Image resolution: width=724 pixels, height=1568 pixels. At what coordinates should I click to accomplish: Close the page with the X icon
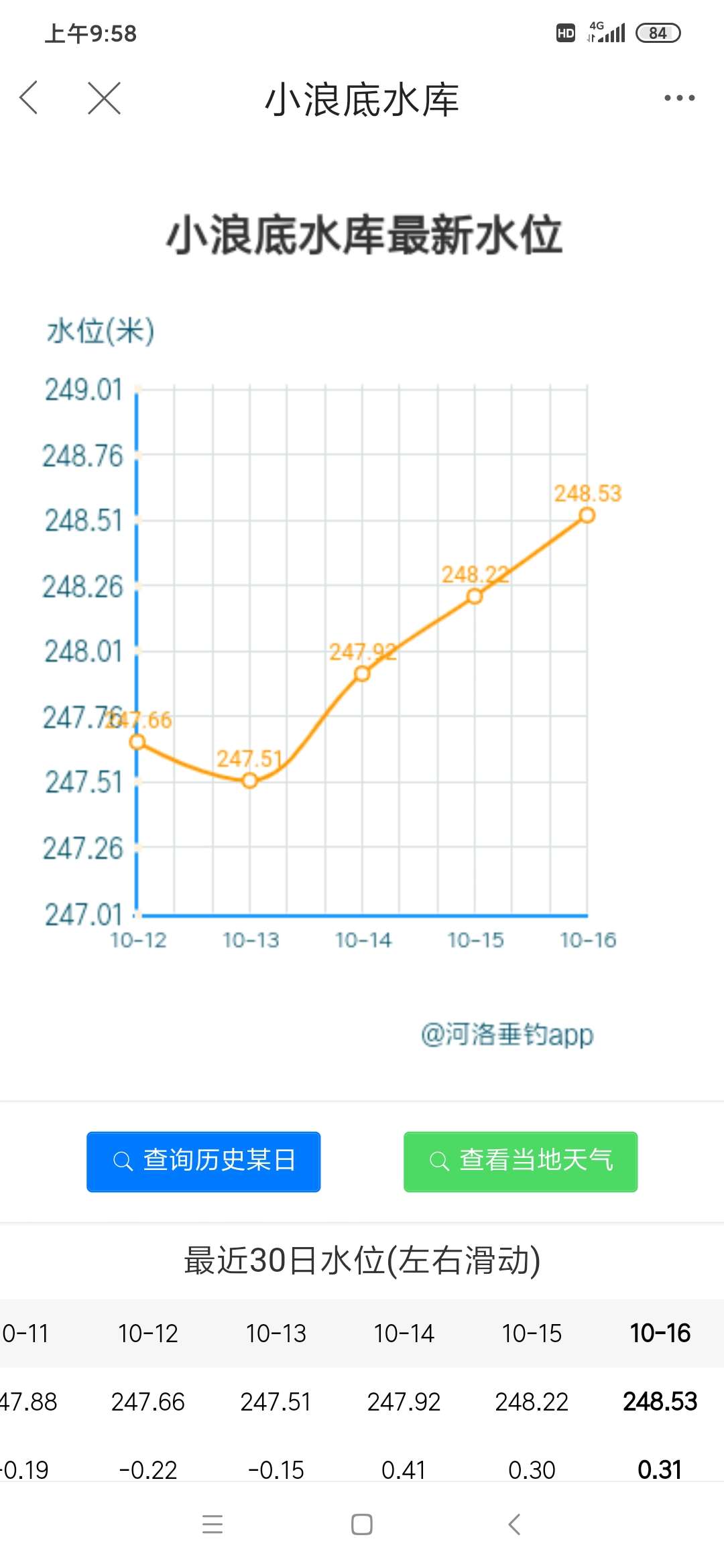coord(105,98)
